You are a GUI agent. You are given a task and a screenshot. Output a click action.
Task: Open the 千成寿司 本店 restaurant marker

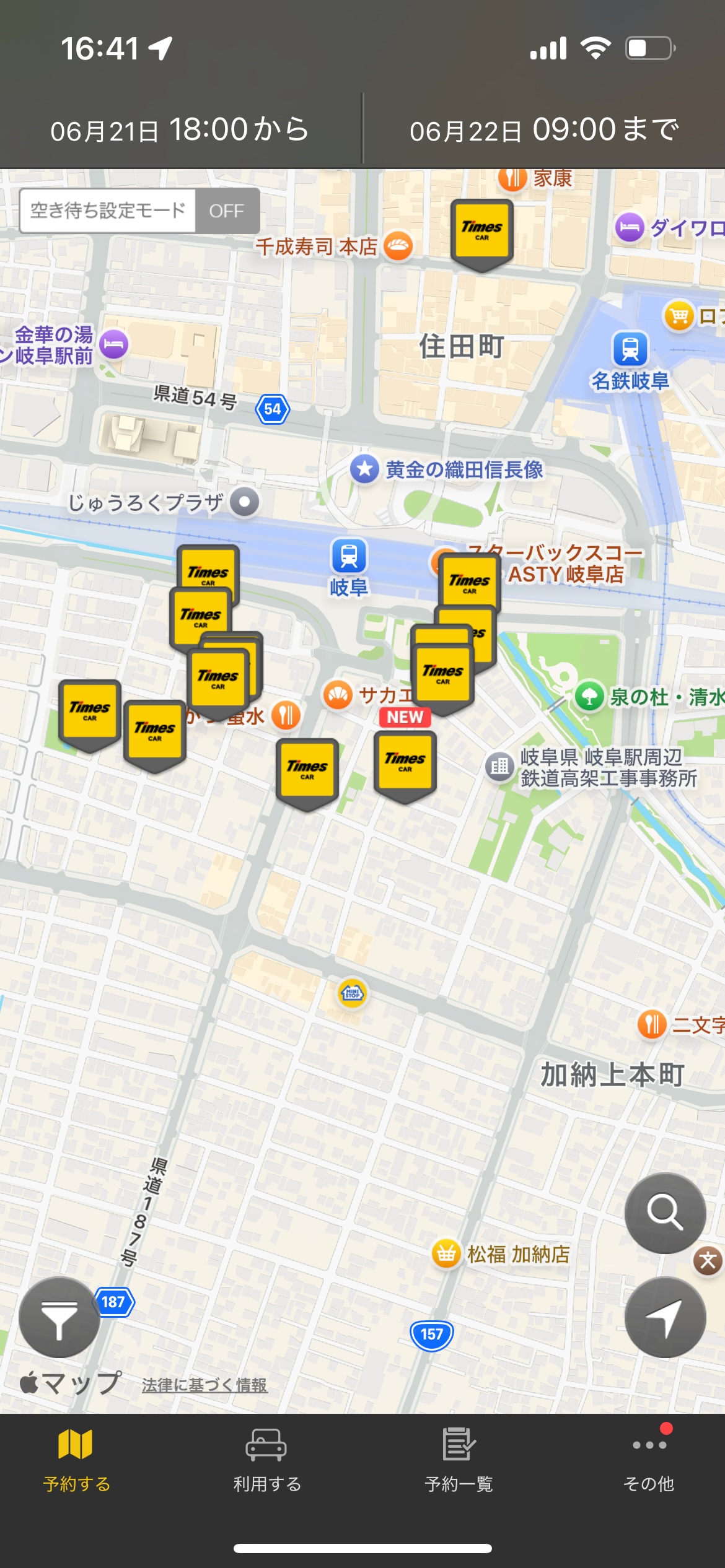[x=397, y=246]
